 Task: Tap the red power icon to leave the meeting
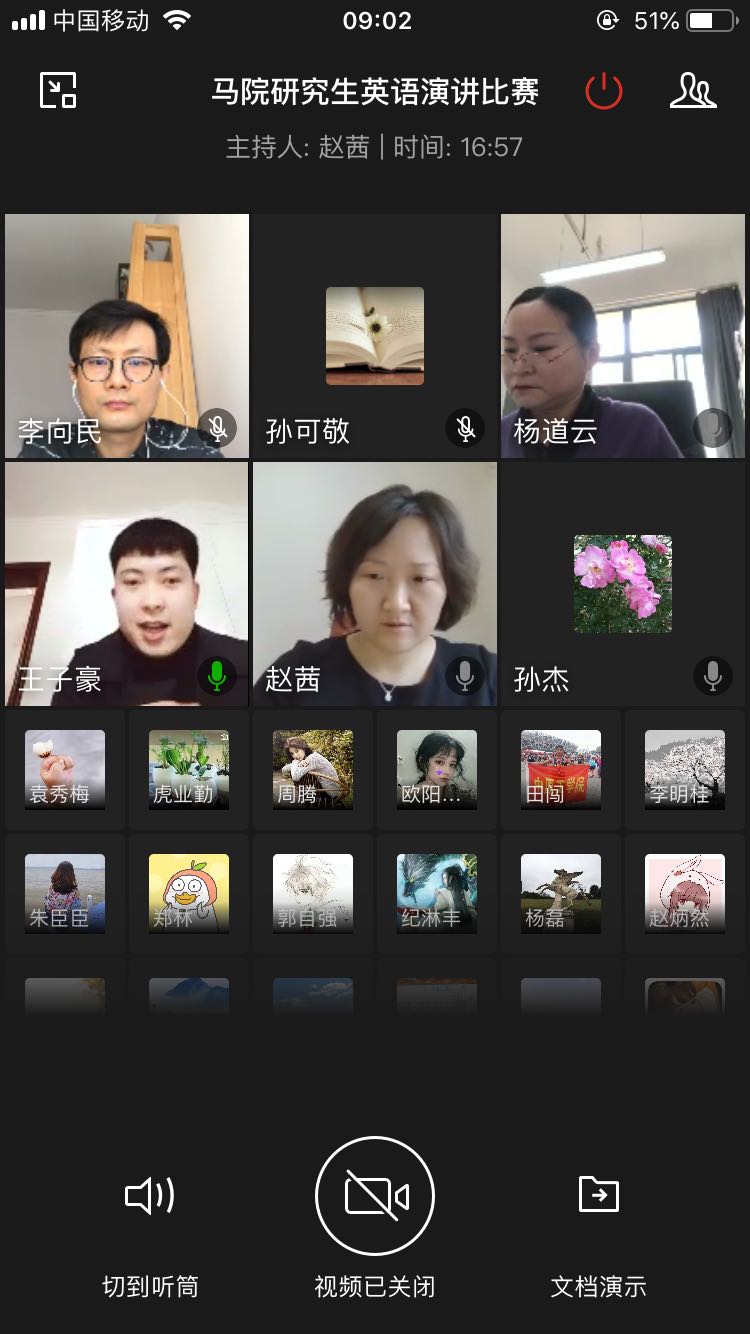pos(604,92)
